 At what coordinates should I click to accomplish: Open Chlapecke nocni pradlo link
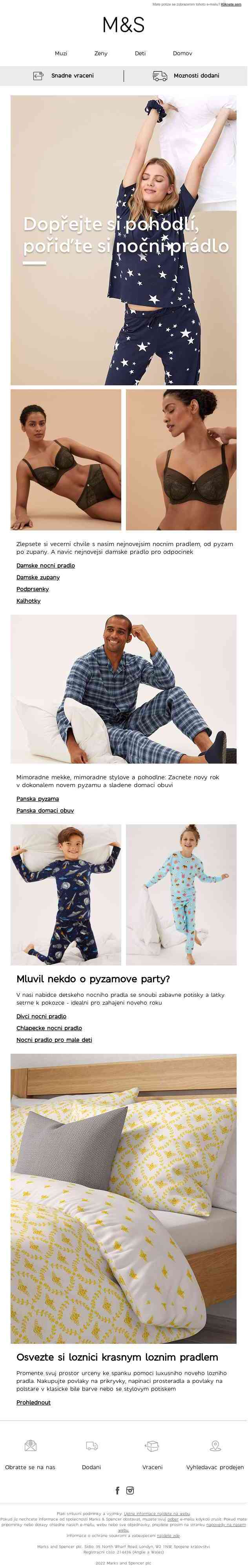tap(49, 1028)
